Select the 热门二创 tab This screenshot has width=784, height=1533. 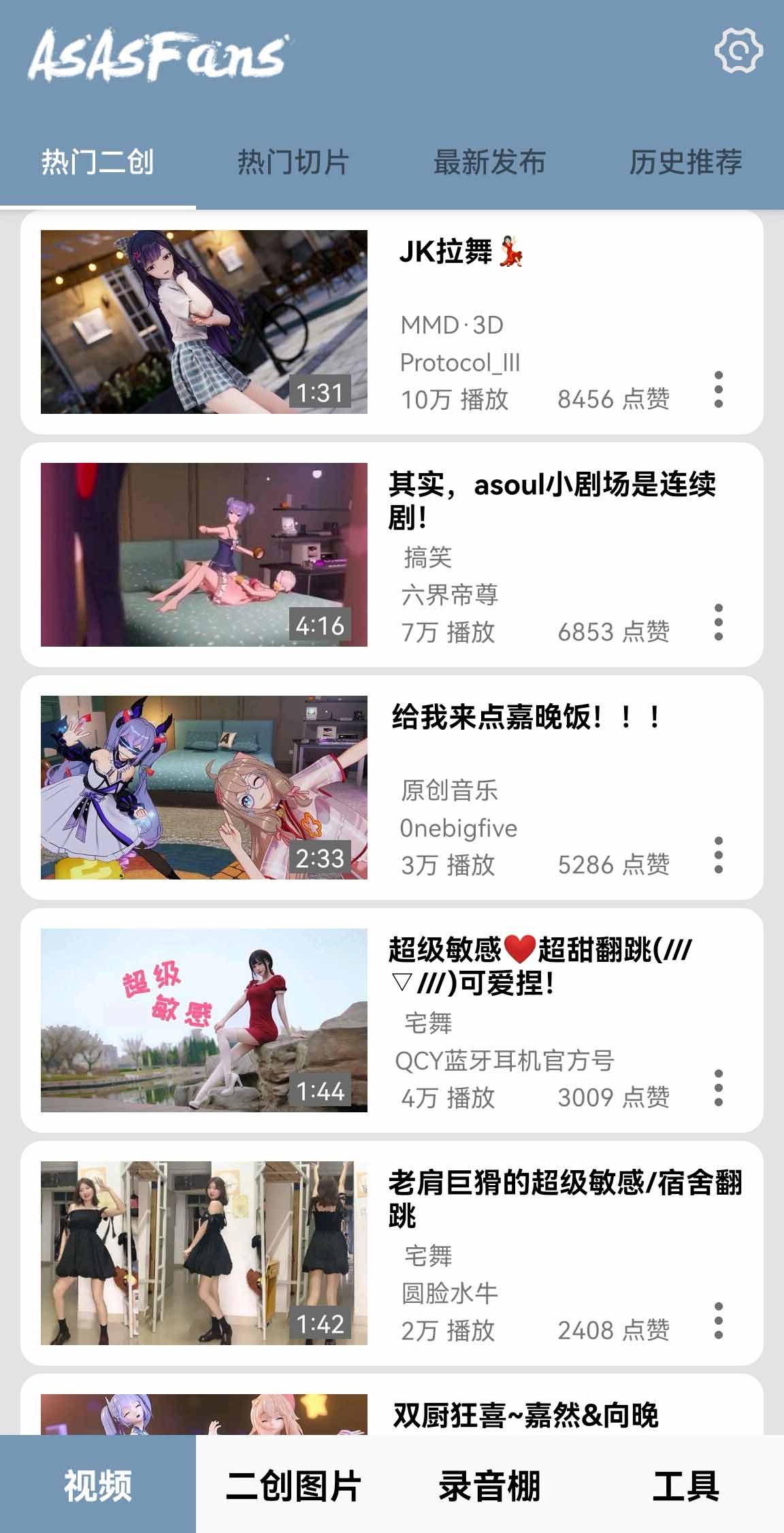97,162
